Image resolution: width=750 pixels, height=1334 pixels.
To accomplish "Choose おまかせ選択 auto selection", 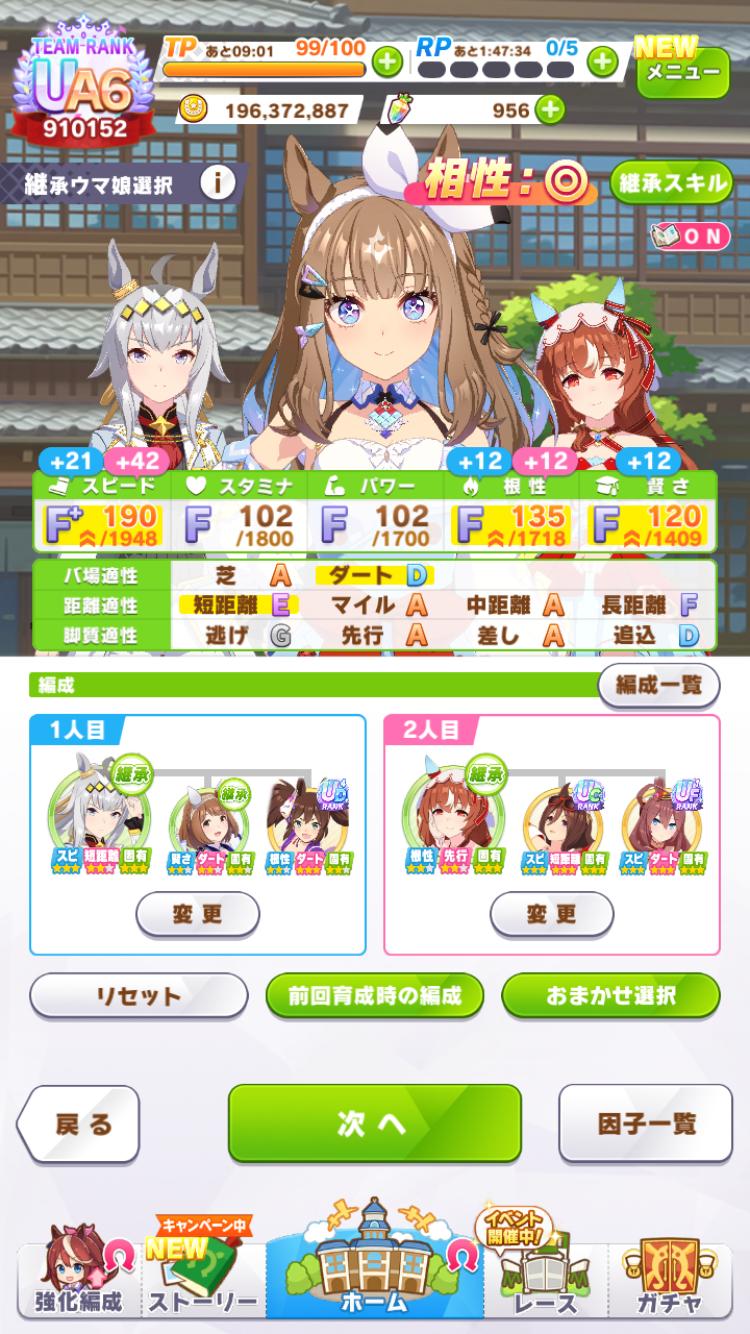I will tap(610, 995).
